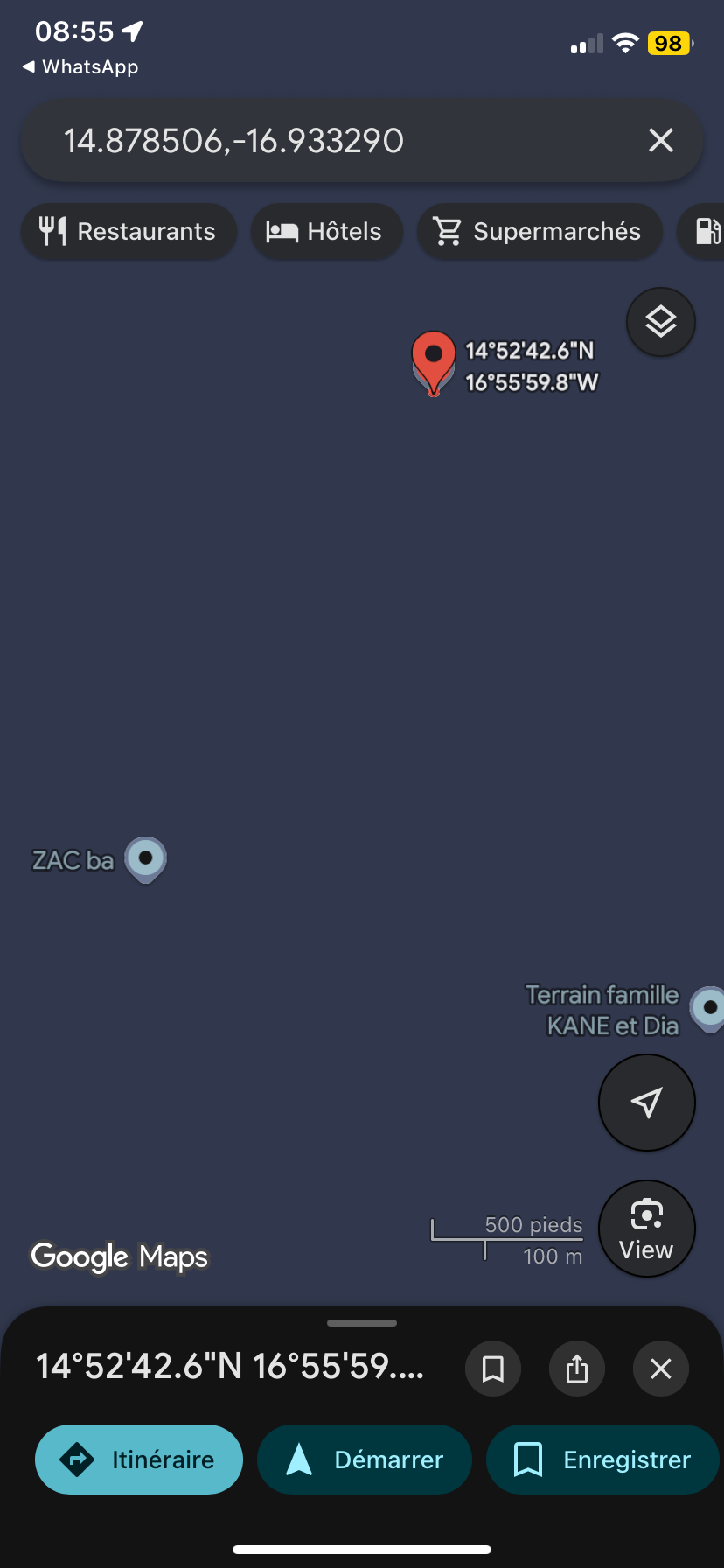Open the Terrain famille KANE et Dia marker

tap(708, 1008)
